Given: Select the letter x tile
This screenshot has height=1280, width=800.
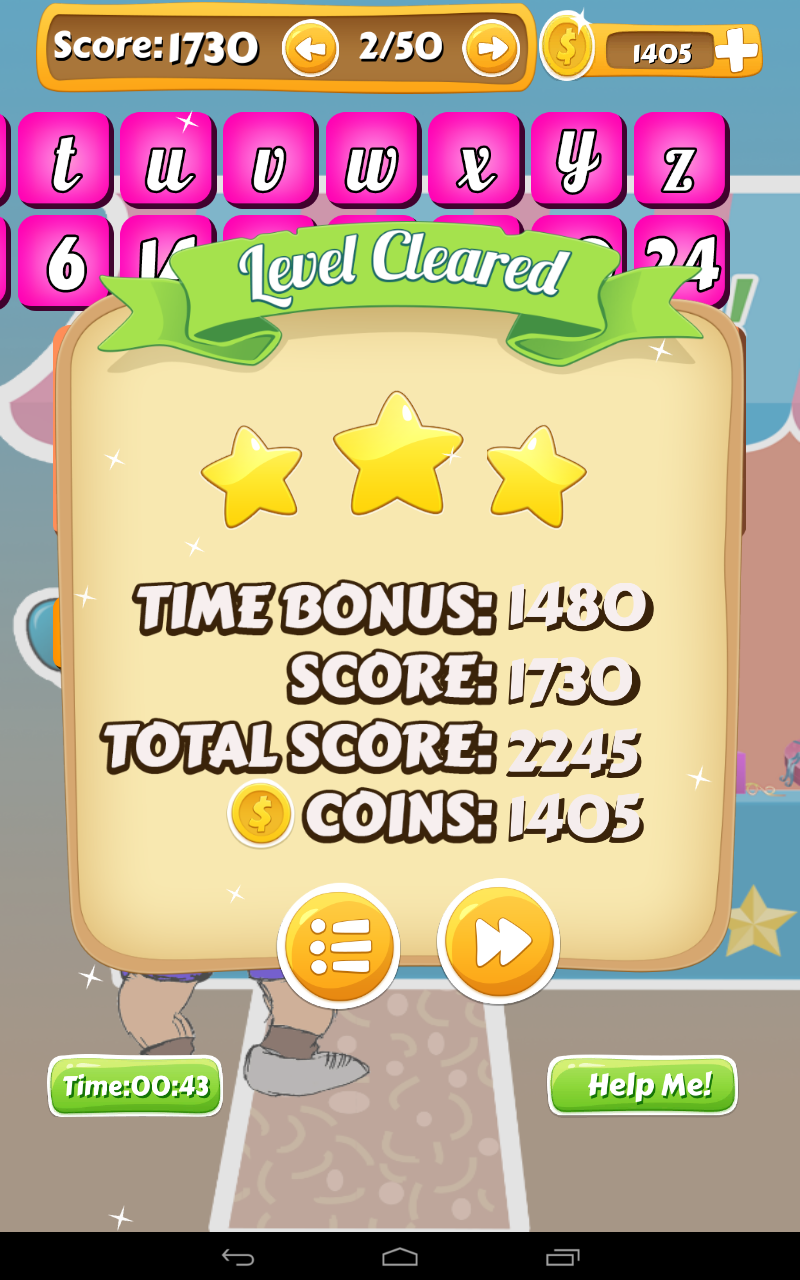Looking at the screenshot, I should (x=476, y=162).
